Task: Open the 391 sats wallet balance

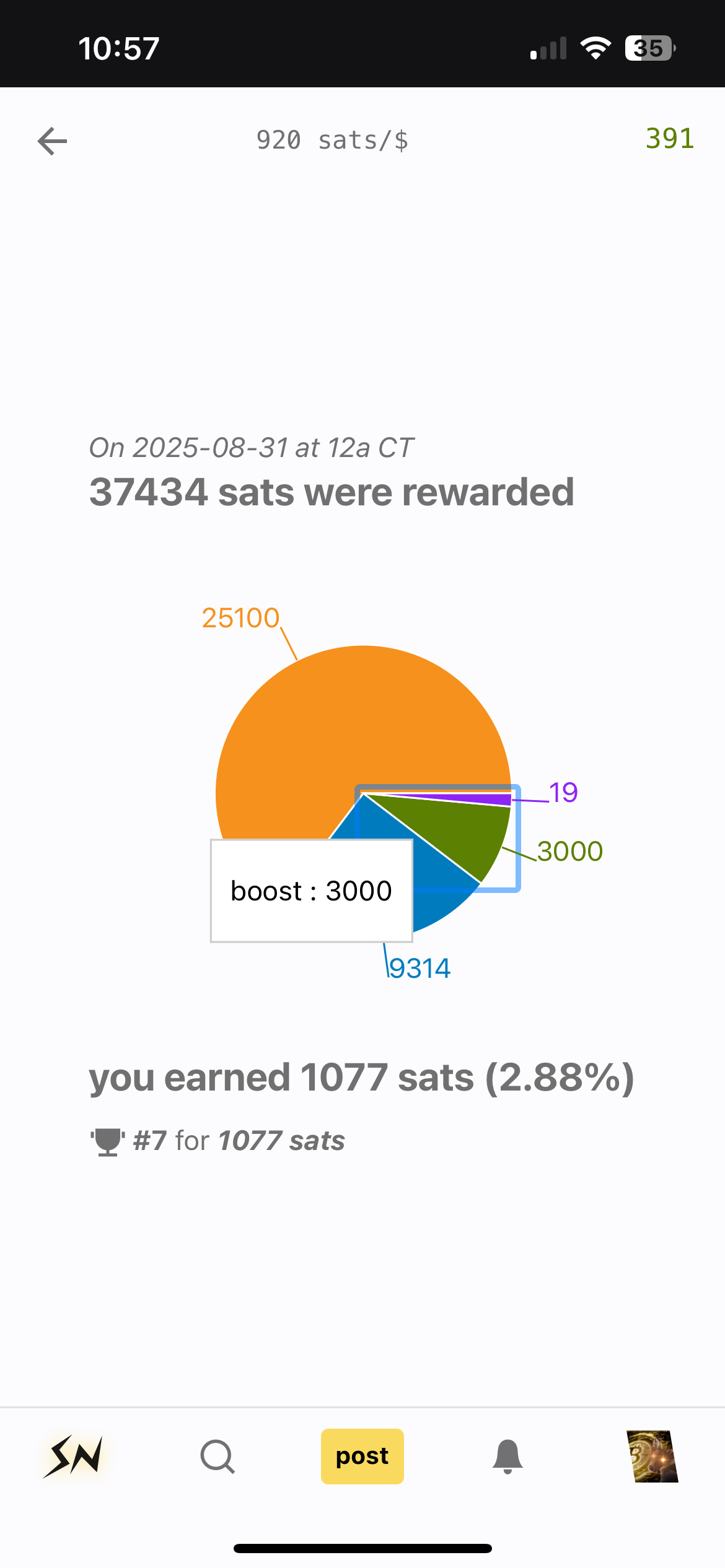Action: (x=670, y=138)
